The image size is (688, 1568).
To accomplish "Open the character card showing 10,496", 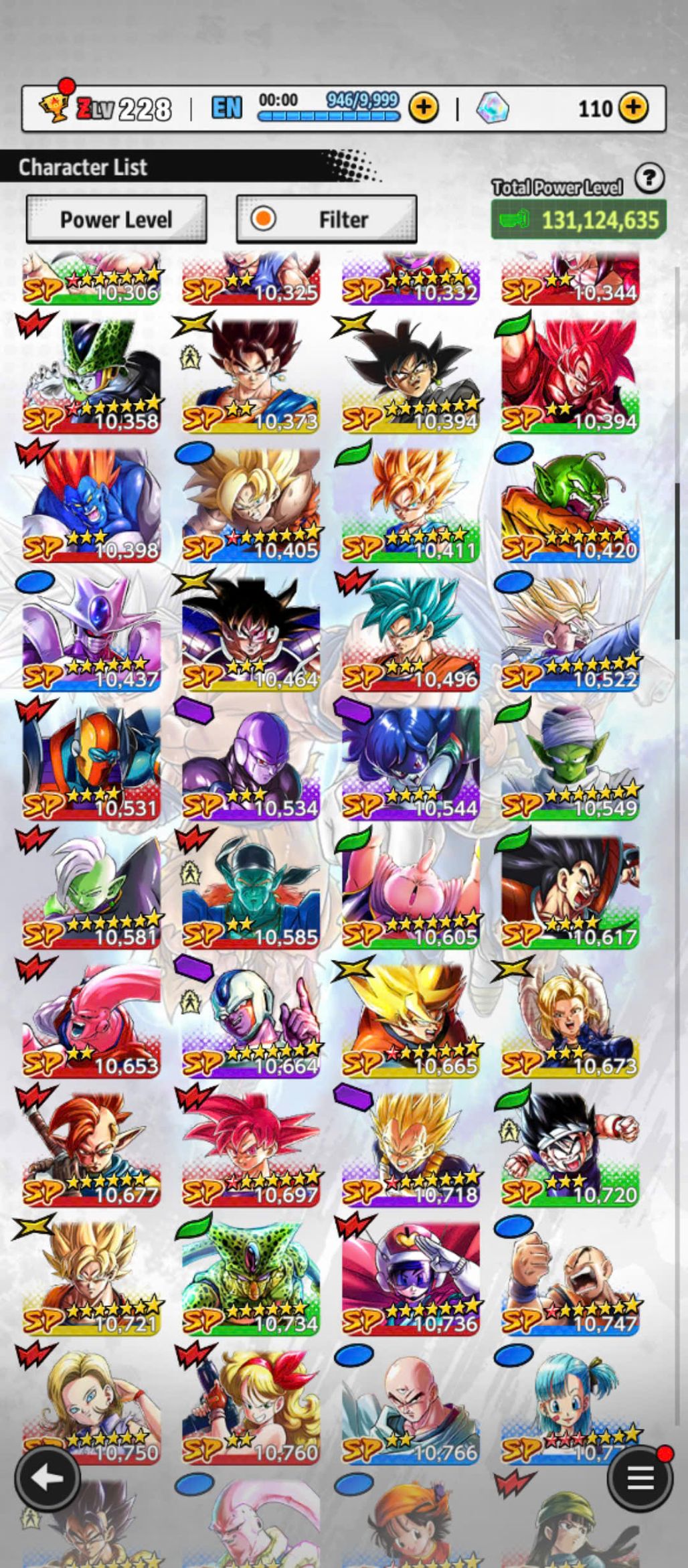I will click(x=410, y=635).
